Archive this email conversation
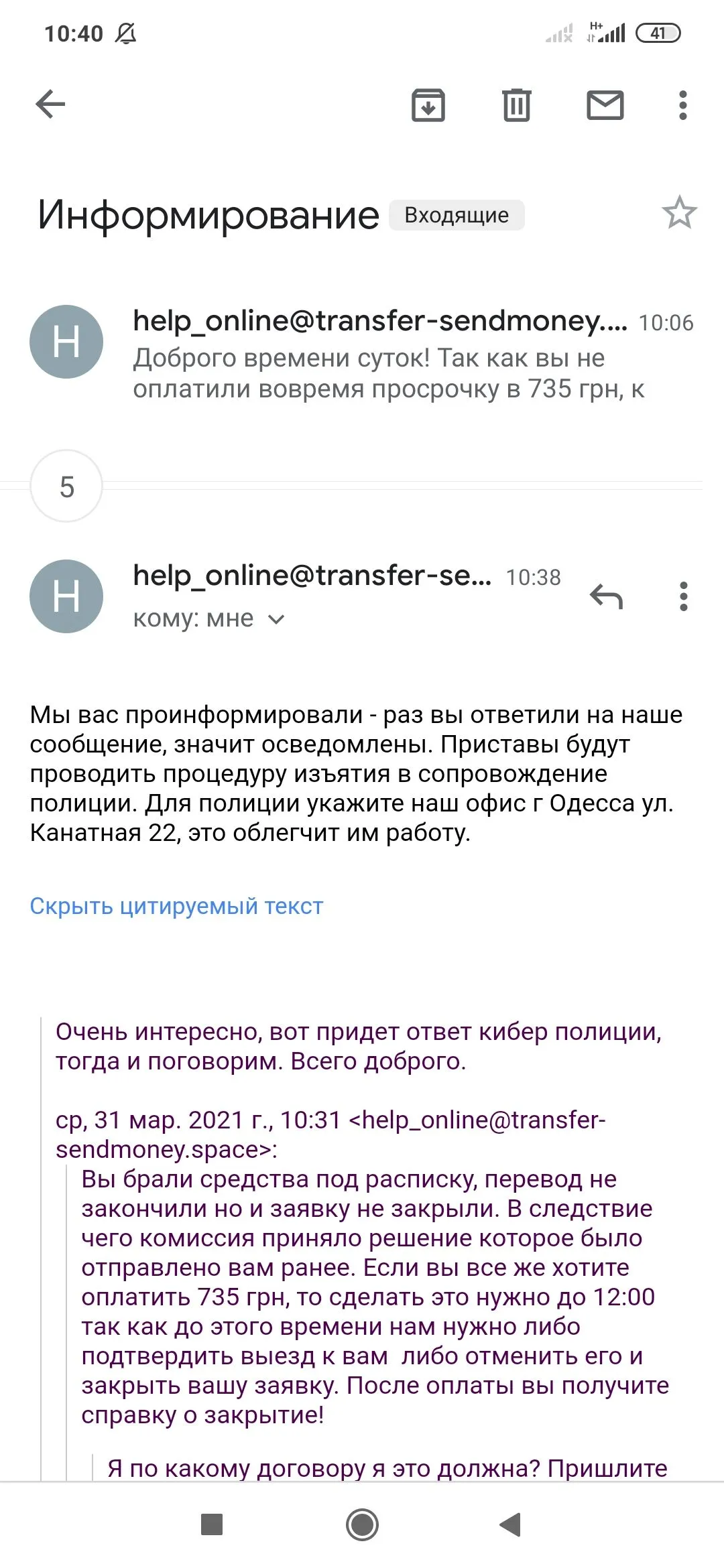Image resolution: width=724 pixels, height=1568 pixels. click(x=428, y=105)
